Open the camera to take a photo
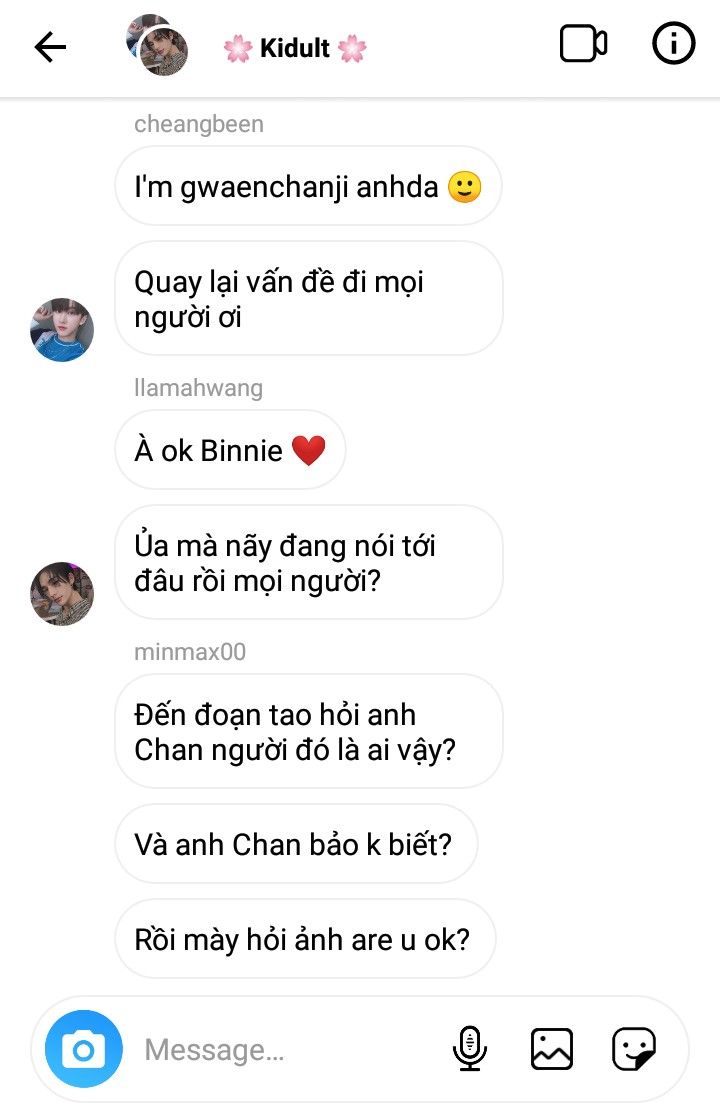 84,1049
